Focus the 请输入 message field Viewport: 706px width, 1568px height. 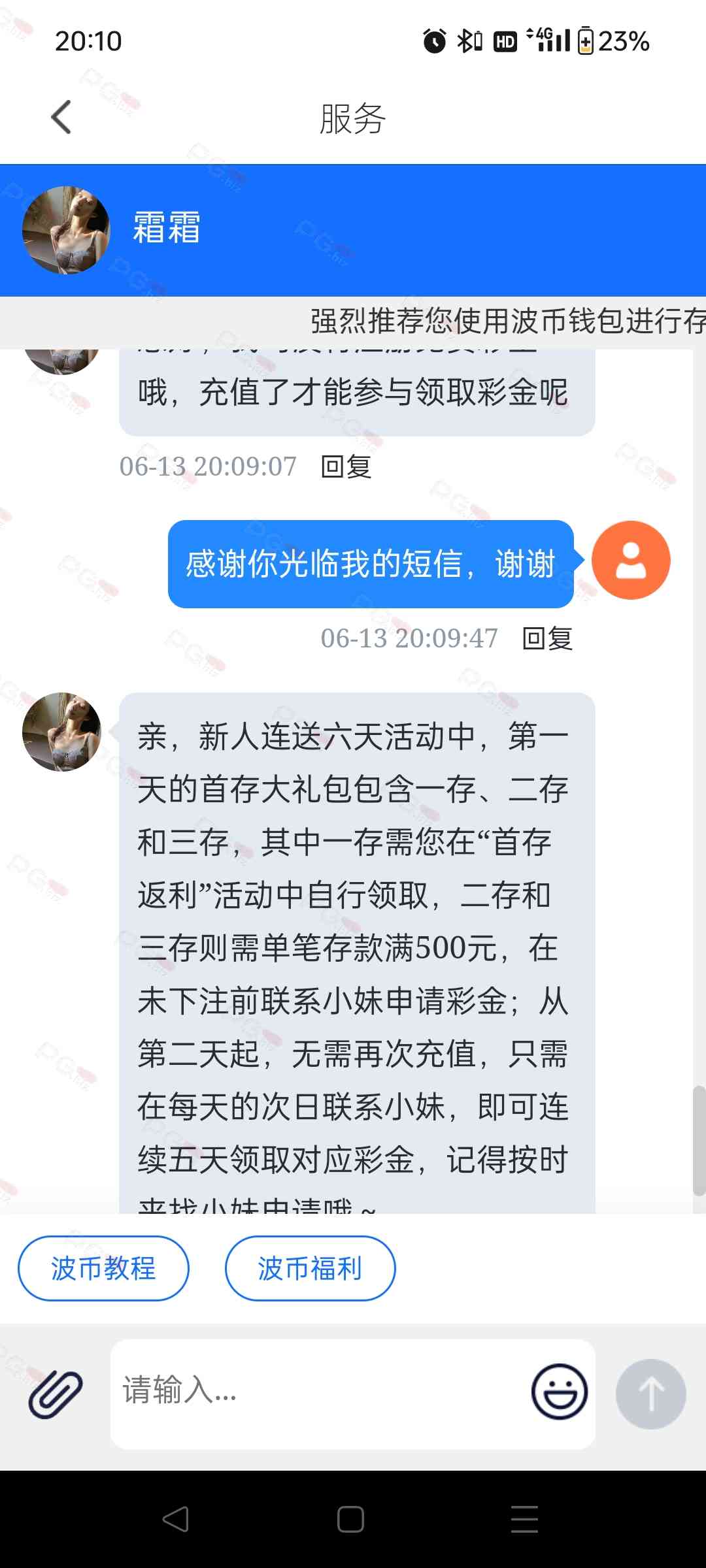click(320, 1392)
